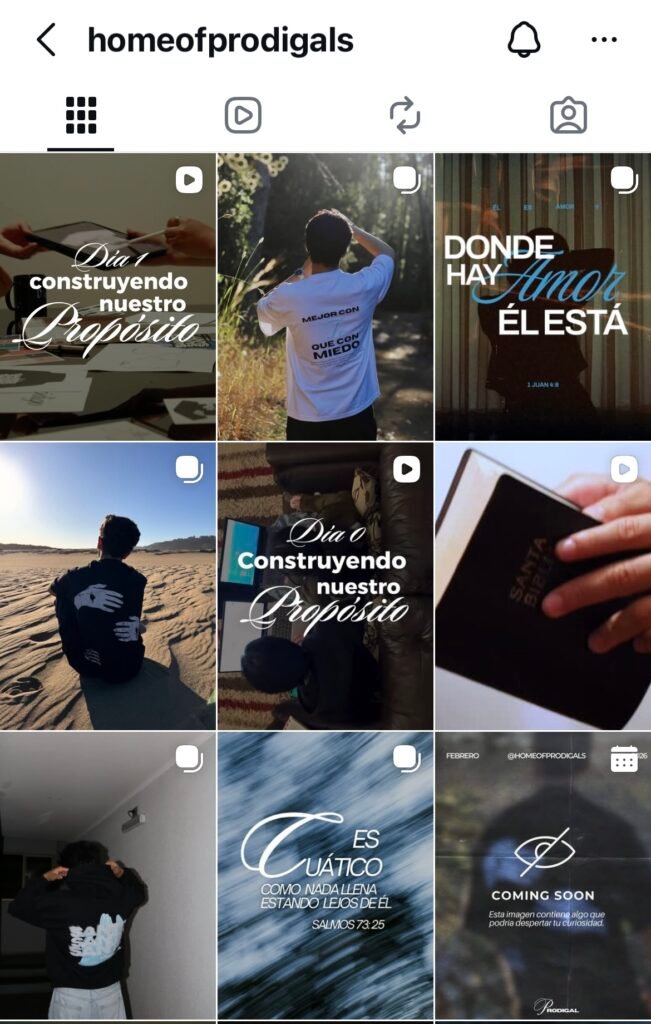The height and width of the screenshot is (1024, 651).
Task: Switch to the tagged photos tab
Action: tap(568, 116)
